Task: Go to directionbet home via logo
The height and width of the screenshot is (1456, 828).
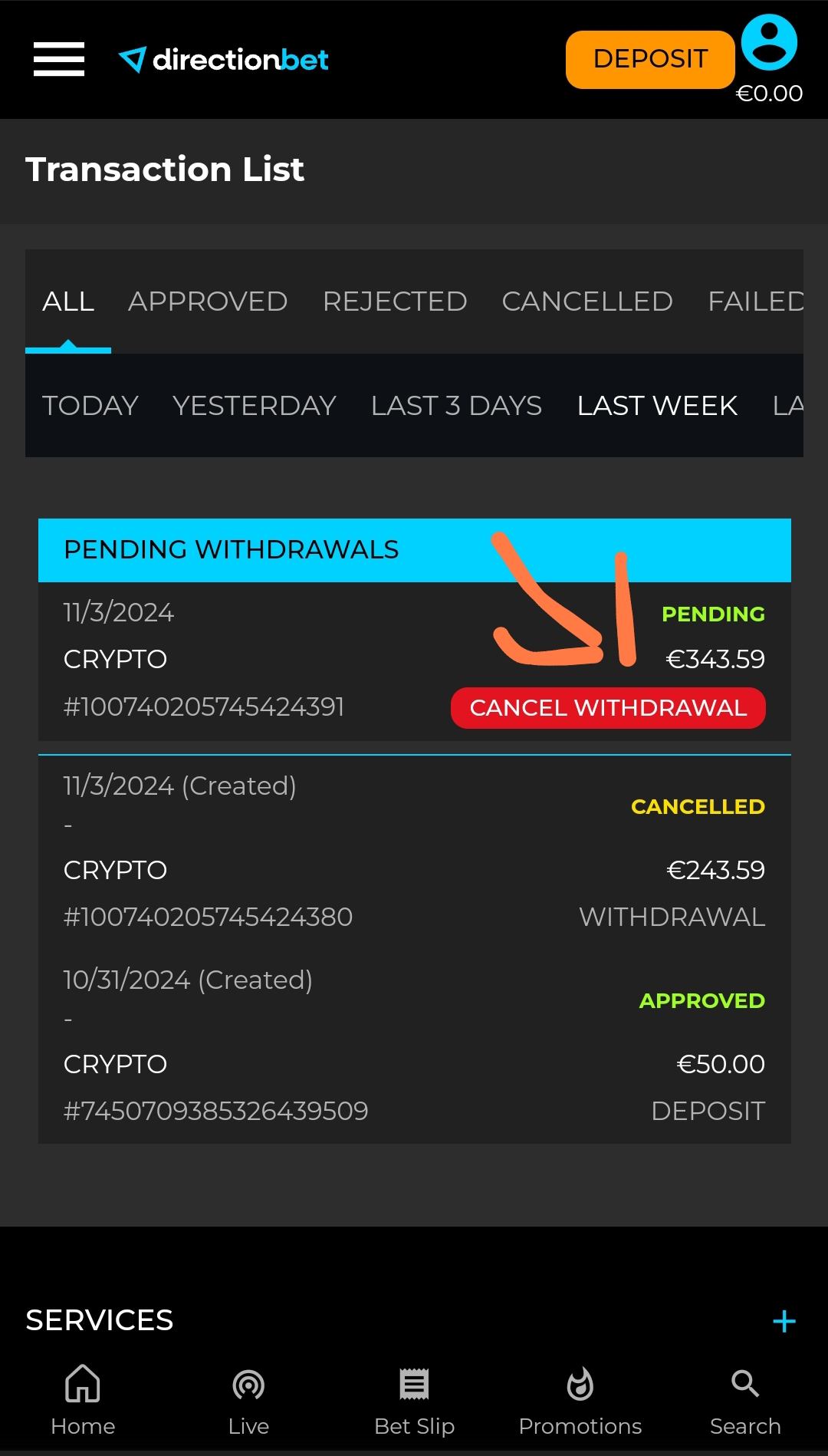Action: tap(224, 59)
